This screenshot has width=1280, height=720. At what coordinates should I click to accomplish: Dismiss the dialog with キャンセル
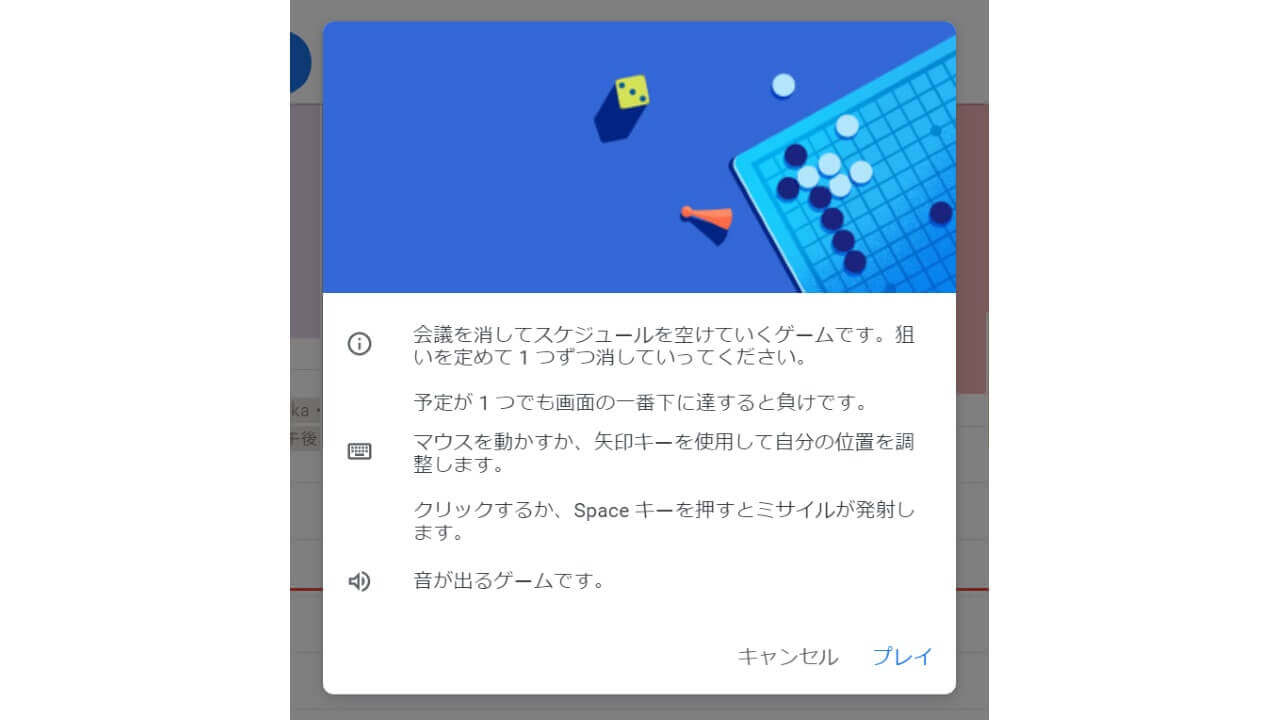tap(787, 657)
